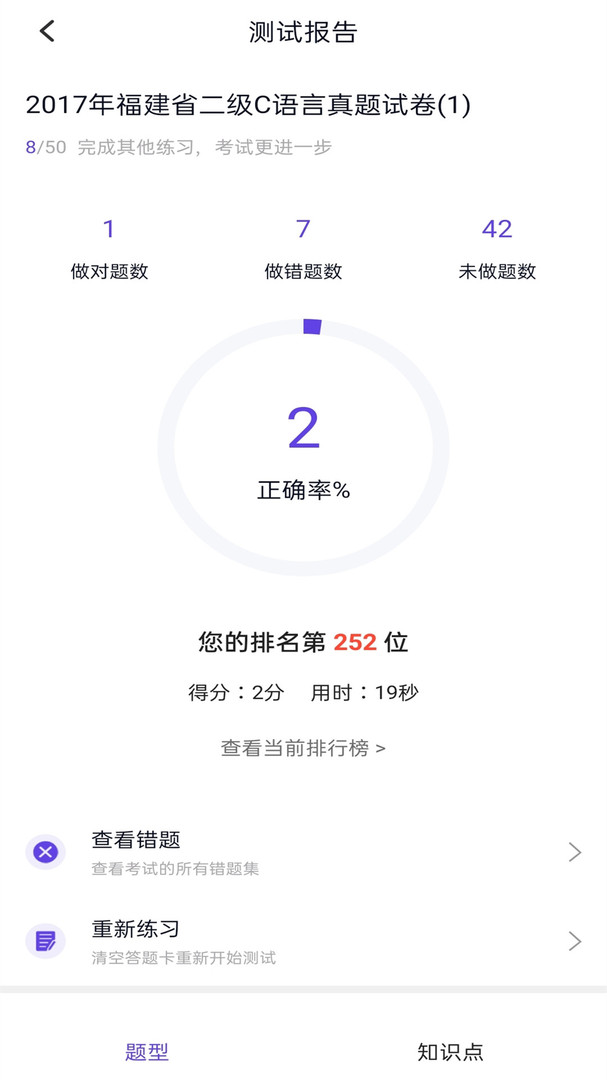This screenshot has height=1080, width=607.
Task: Switch to the 题型 tab
Action: pyautogui.click(x=147, y=1052)
